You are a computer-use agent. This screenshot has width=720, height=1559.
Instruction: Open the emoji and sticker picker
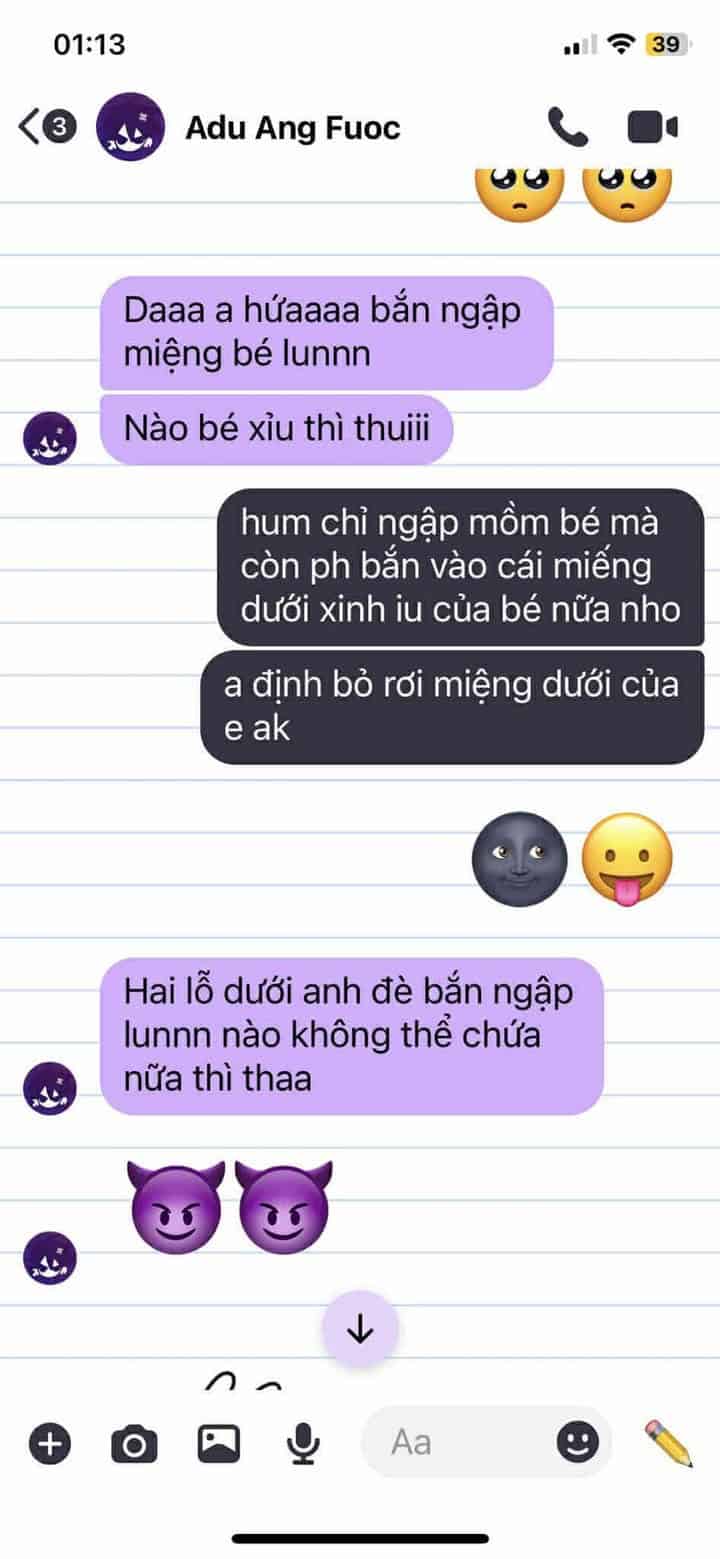point(577,1442)
